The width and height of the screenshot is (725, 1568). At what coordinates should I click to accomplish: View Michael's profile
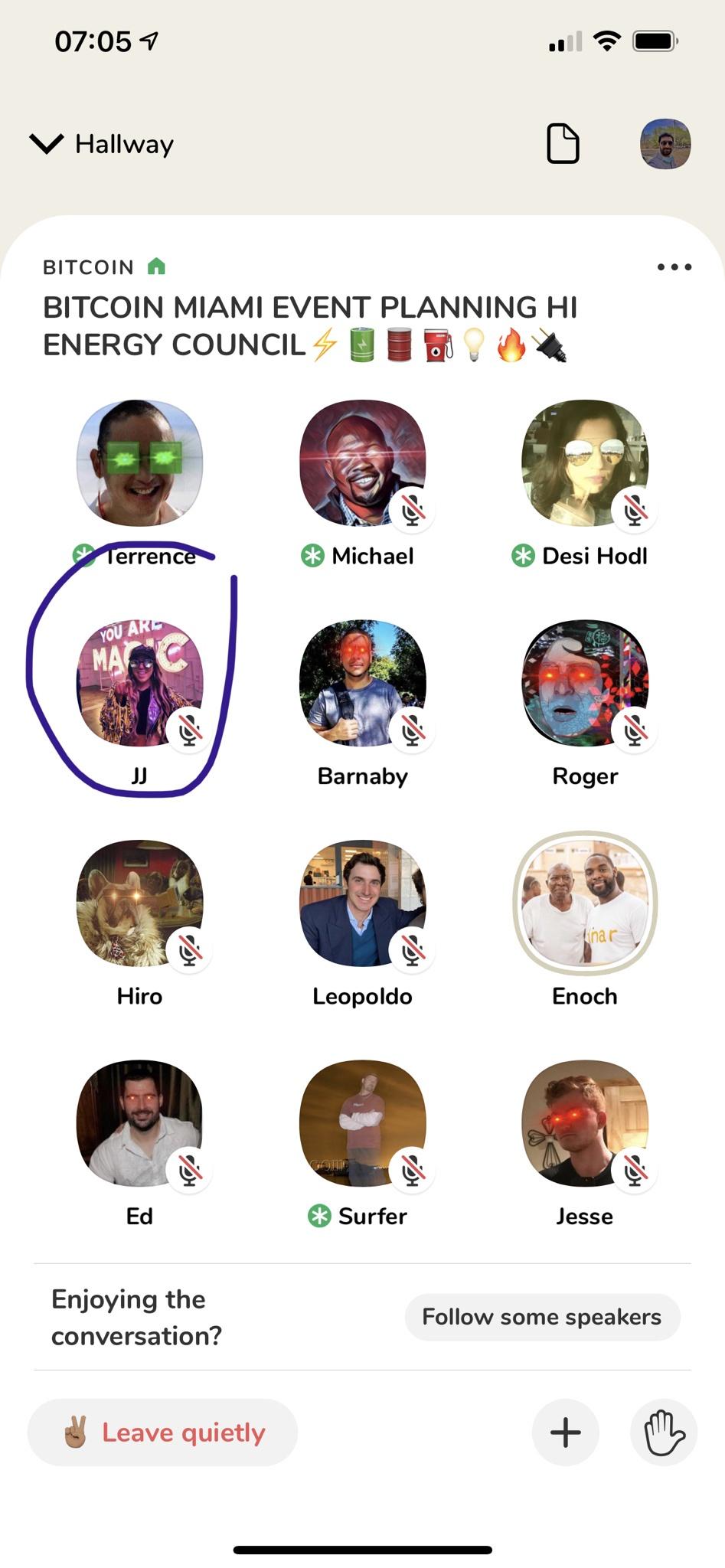tap(362, 463)
